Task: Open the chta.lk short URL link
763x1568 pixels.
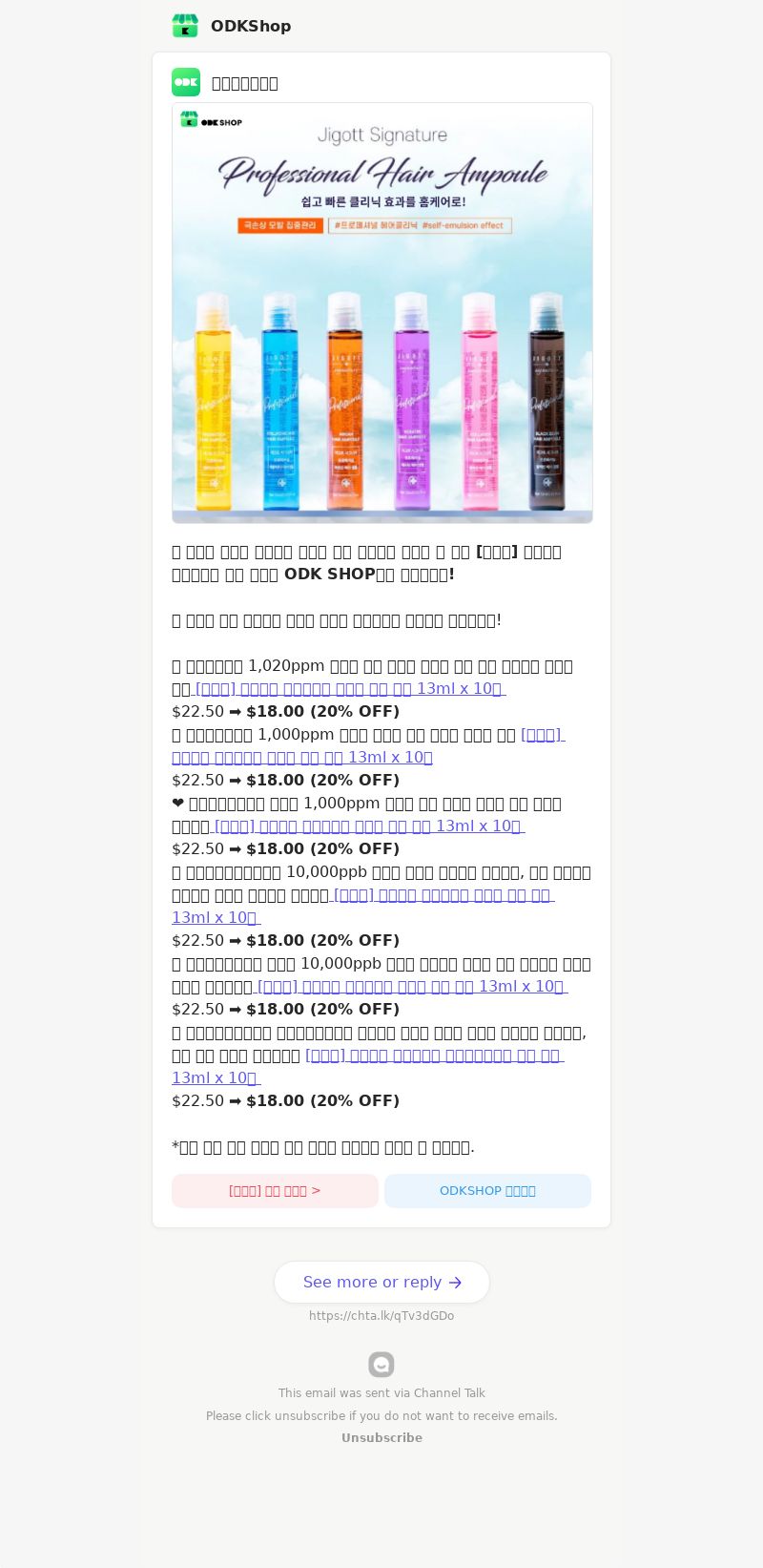Action: 381,1316
